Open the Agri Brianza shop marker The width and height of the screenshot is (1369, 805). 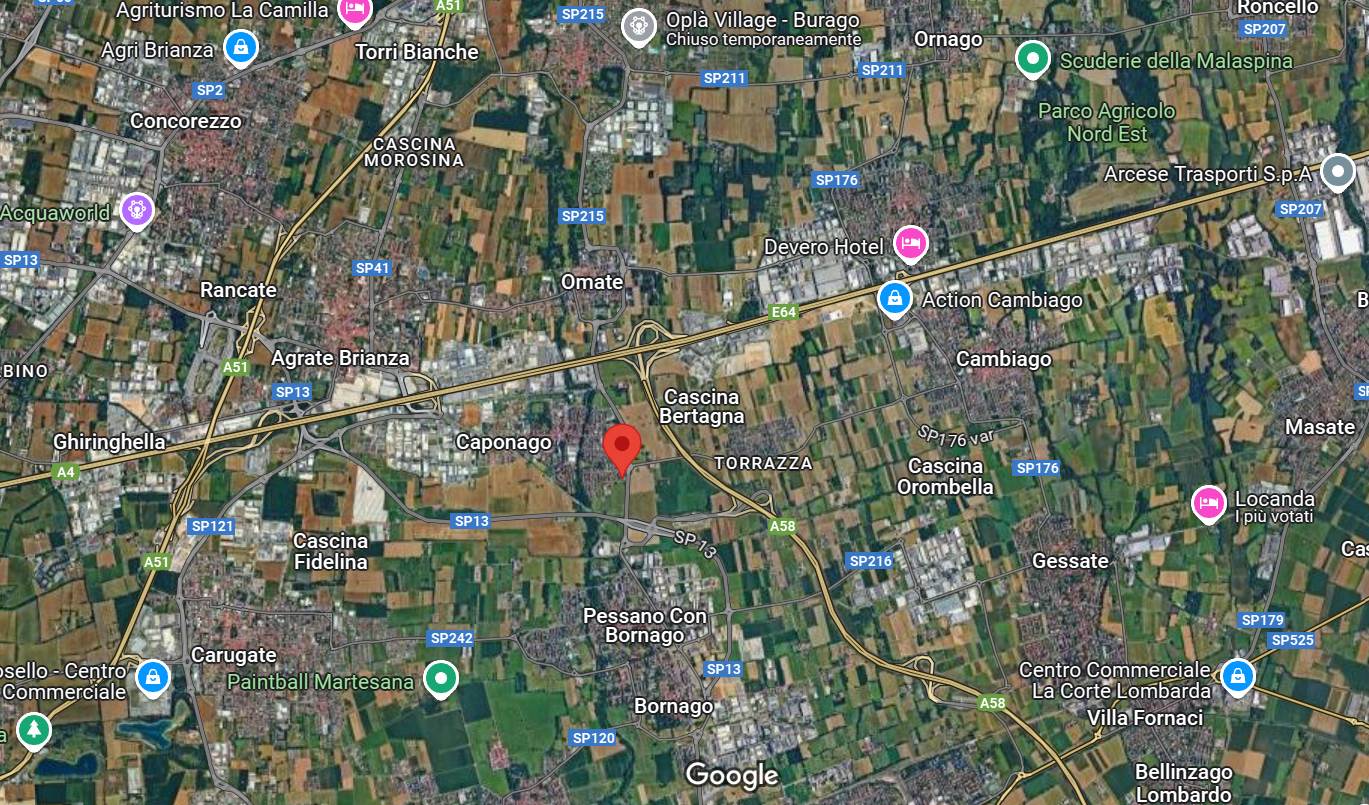(x=240, y=46)
